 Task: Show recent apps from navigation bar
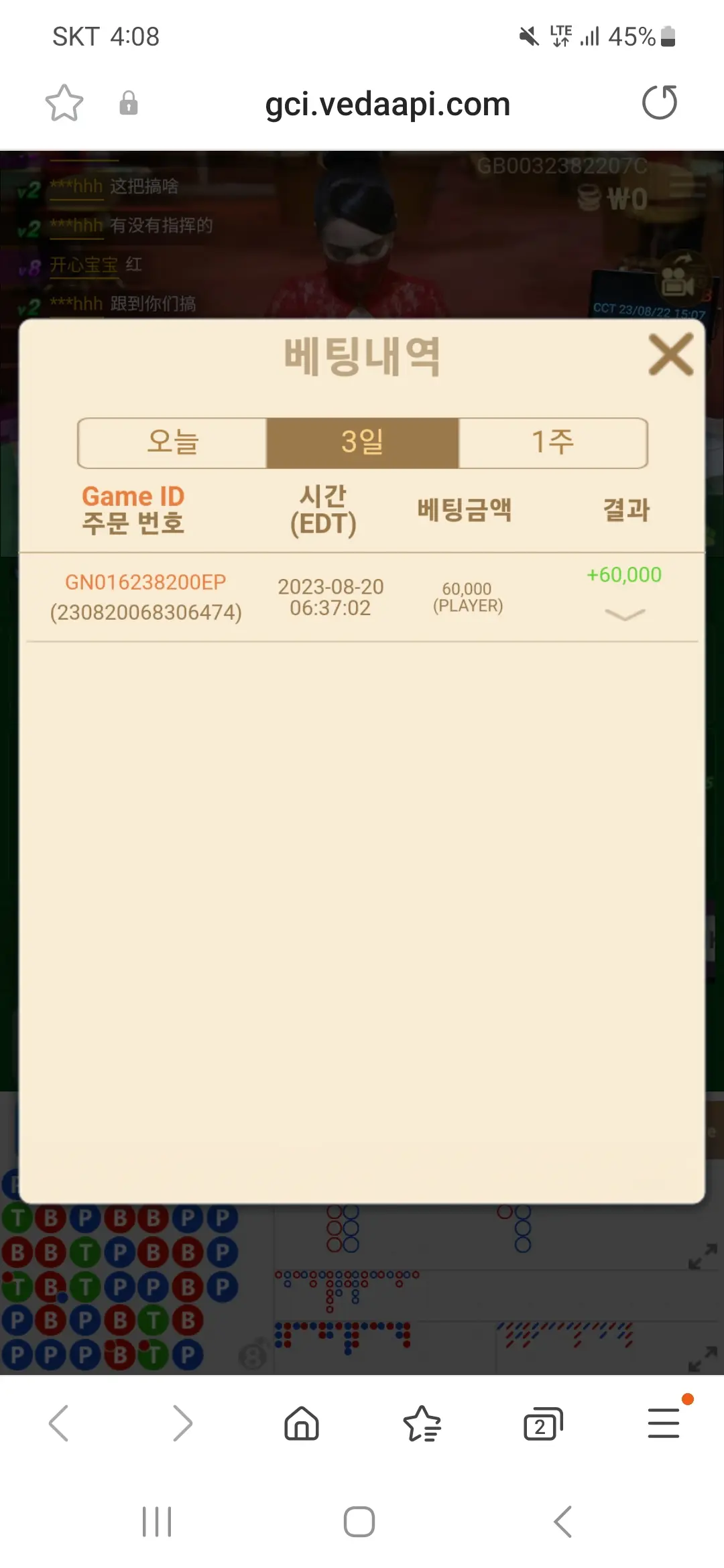(157, 1521)
